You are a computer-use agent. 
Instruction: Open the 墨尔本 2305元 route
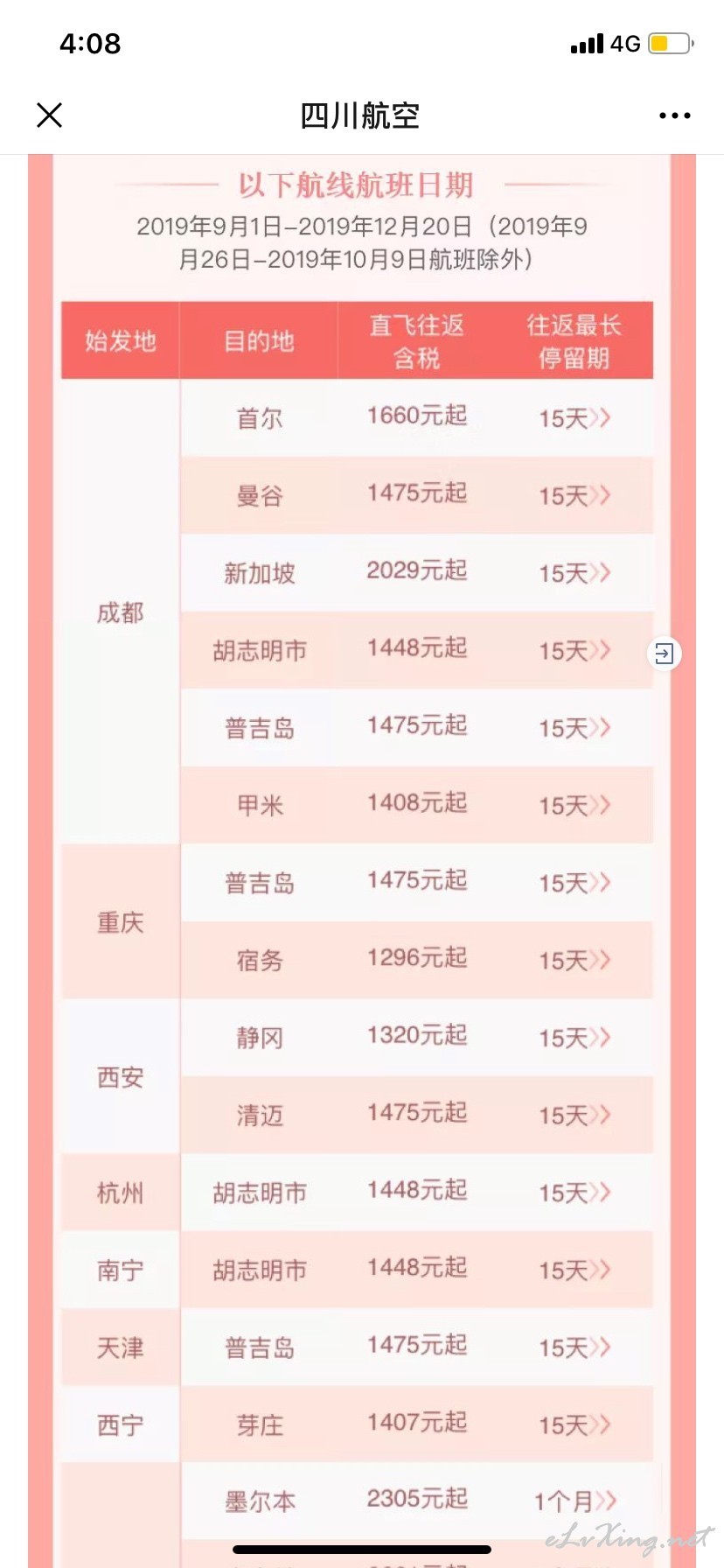tap(417, 1501)
